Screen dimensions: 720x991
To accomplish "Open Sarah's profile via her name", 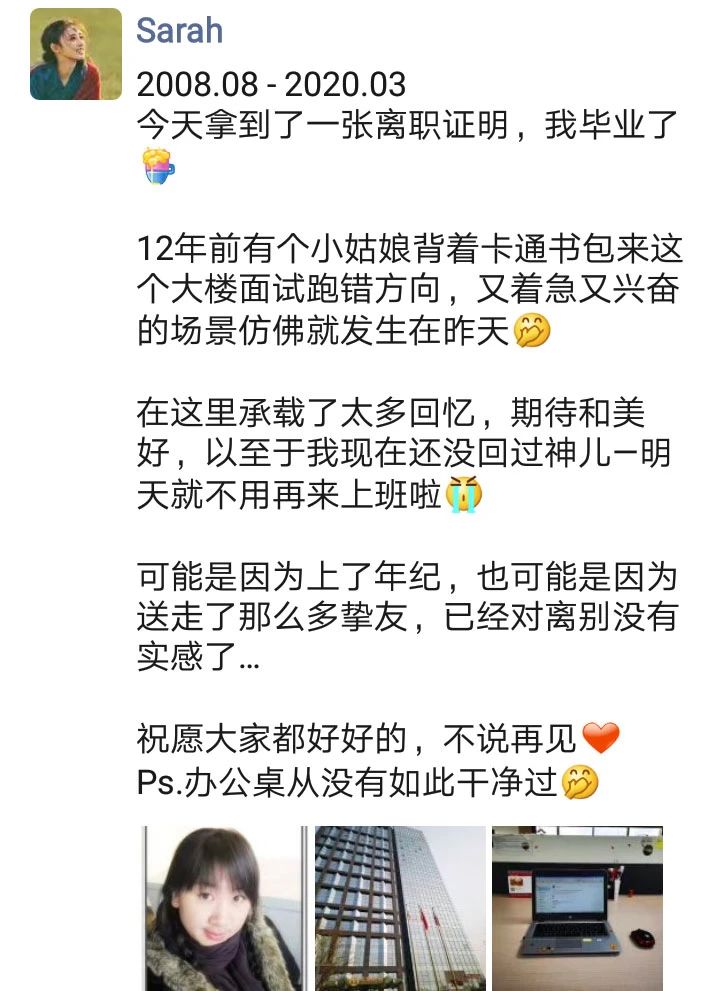I will [x=179, y=31].
